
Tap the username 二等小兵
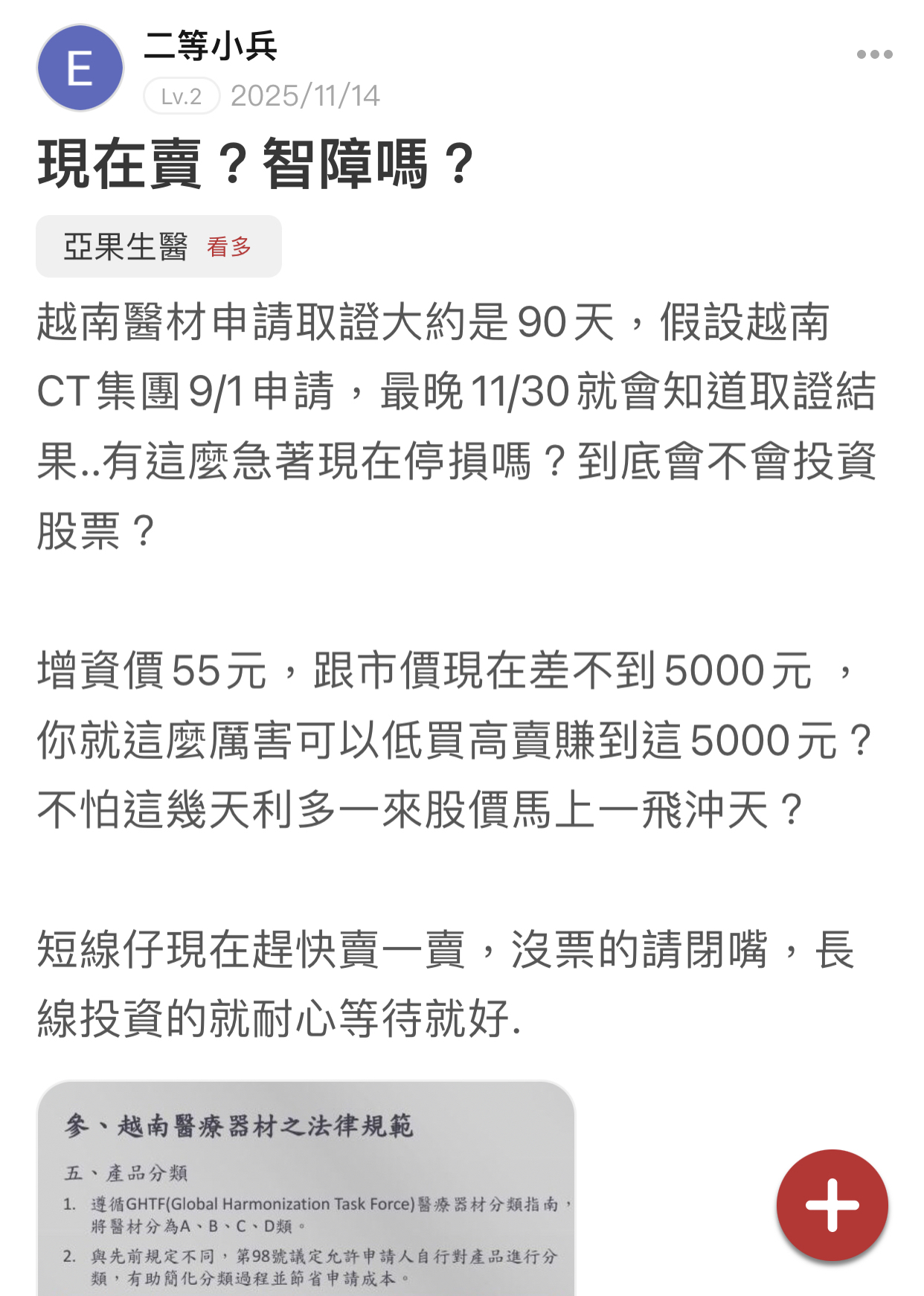[211, 46]
